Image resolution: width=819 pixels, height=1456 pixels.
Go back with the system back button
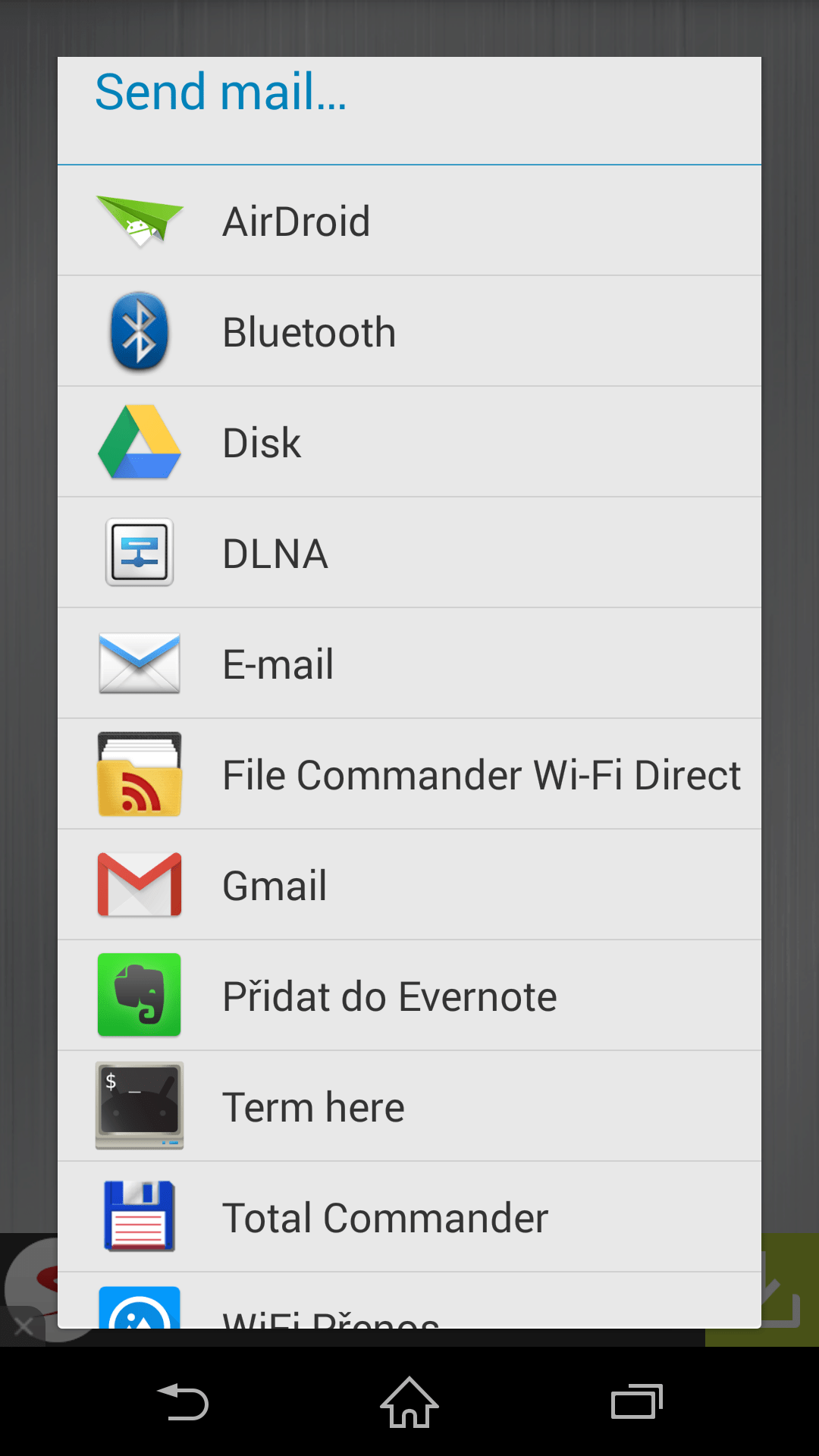[182, 1401]
